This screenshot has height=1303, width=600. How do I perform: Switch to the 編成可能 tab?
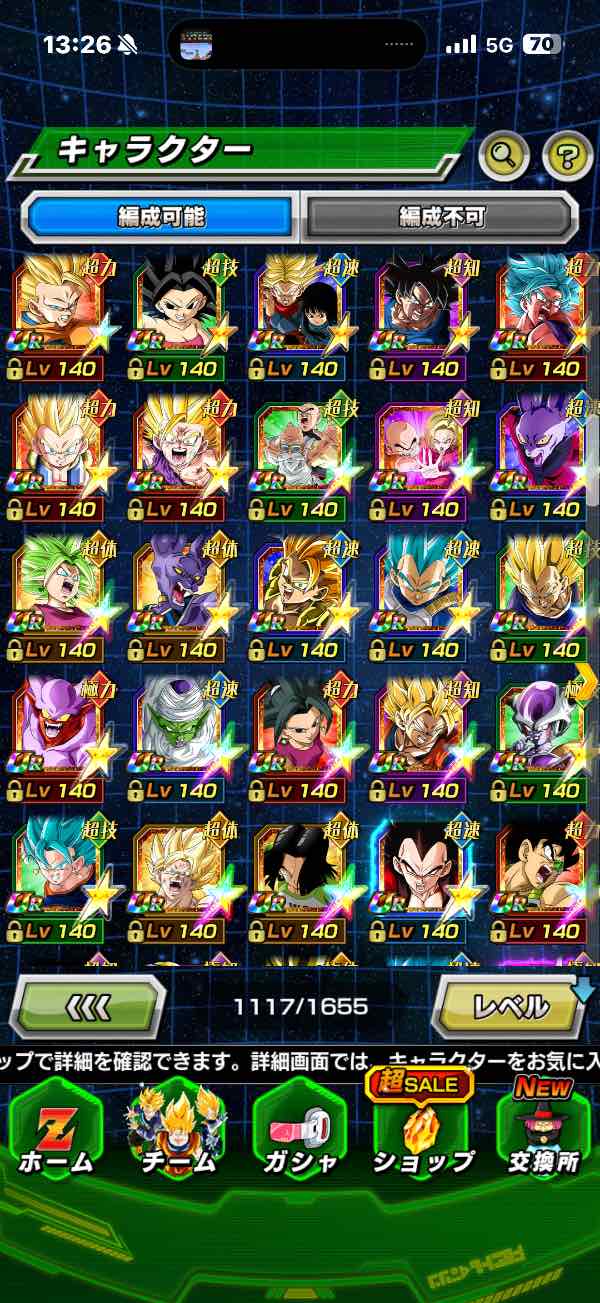(161, 217)
